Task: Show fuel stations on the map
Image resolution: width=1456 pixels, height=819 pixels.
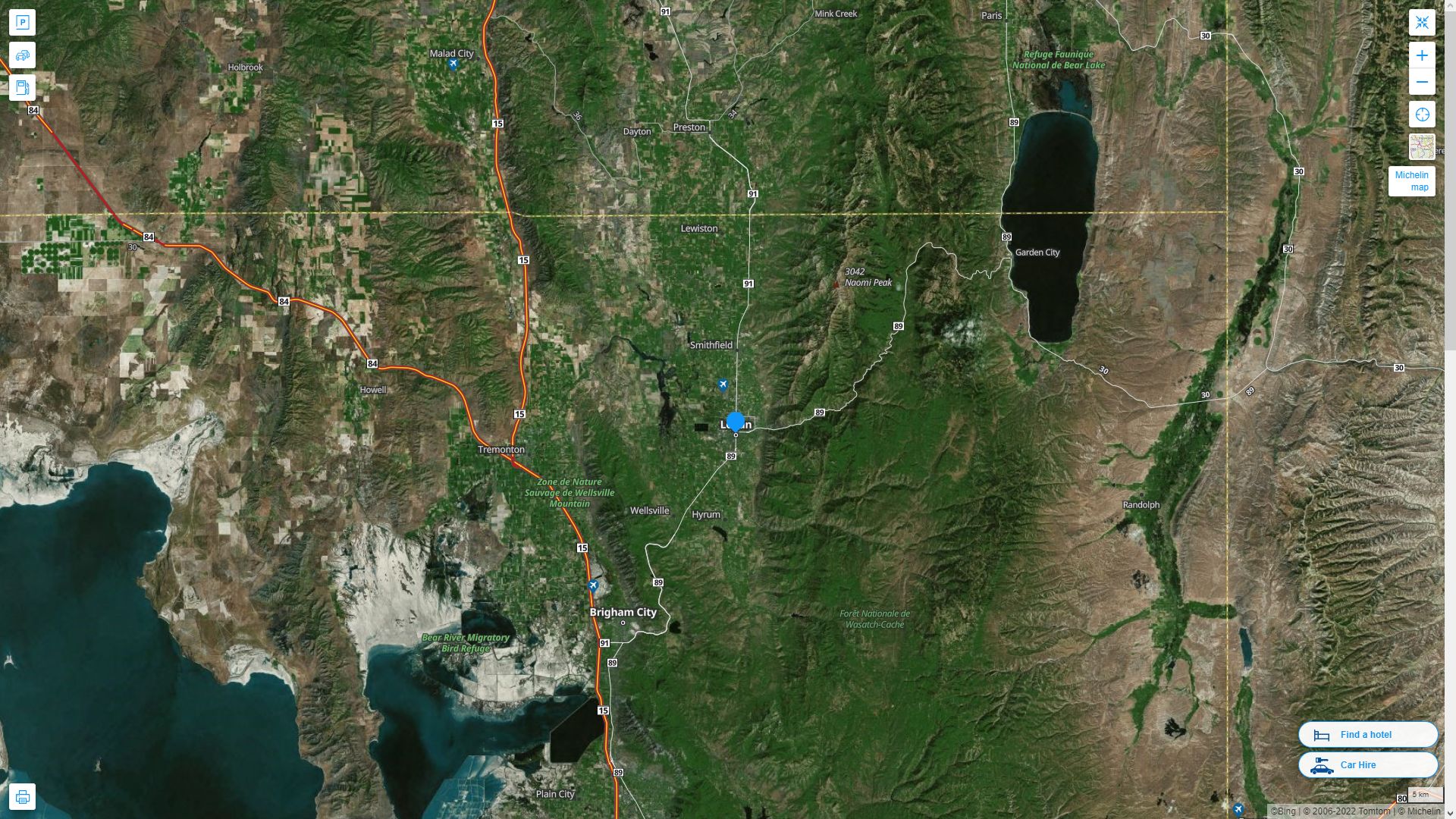Action: click(22, 88)
